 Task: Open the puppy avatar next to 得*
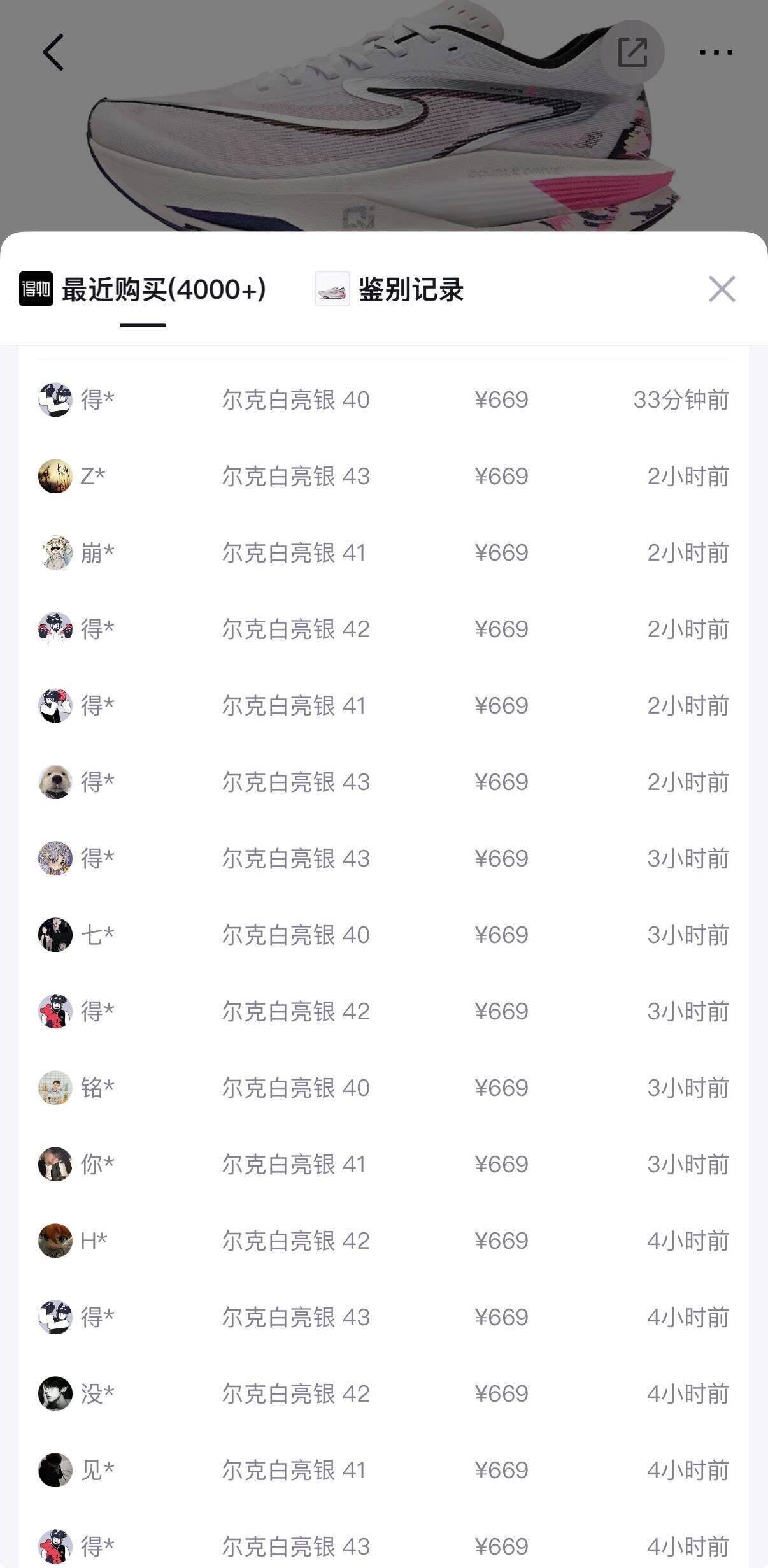click(x=55, y=782)
